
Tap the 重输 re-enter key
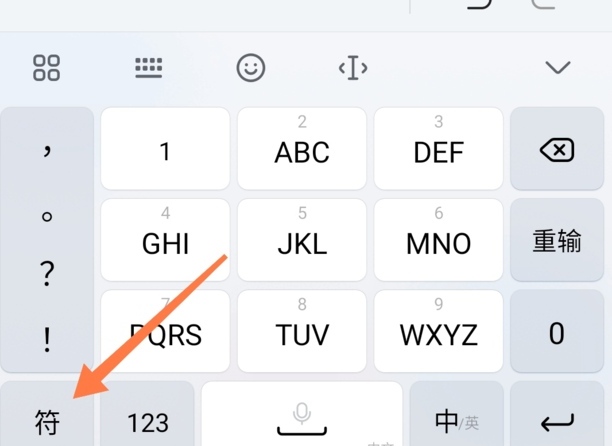pyautogui.click(x=557, y=240)
